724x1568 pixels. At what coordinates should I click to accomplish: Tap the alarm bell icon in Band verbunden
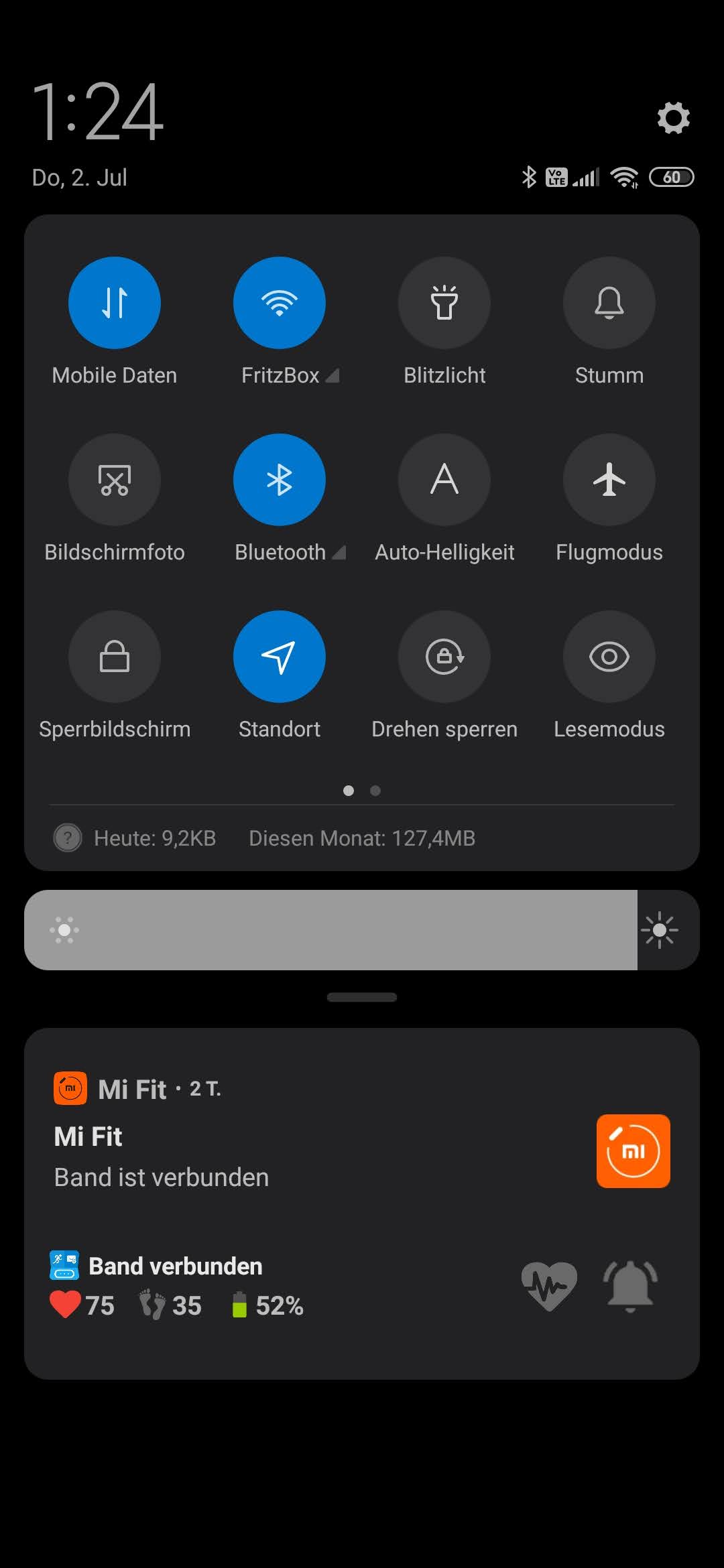[630, 1286]
